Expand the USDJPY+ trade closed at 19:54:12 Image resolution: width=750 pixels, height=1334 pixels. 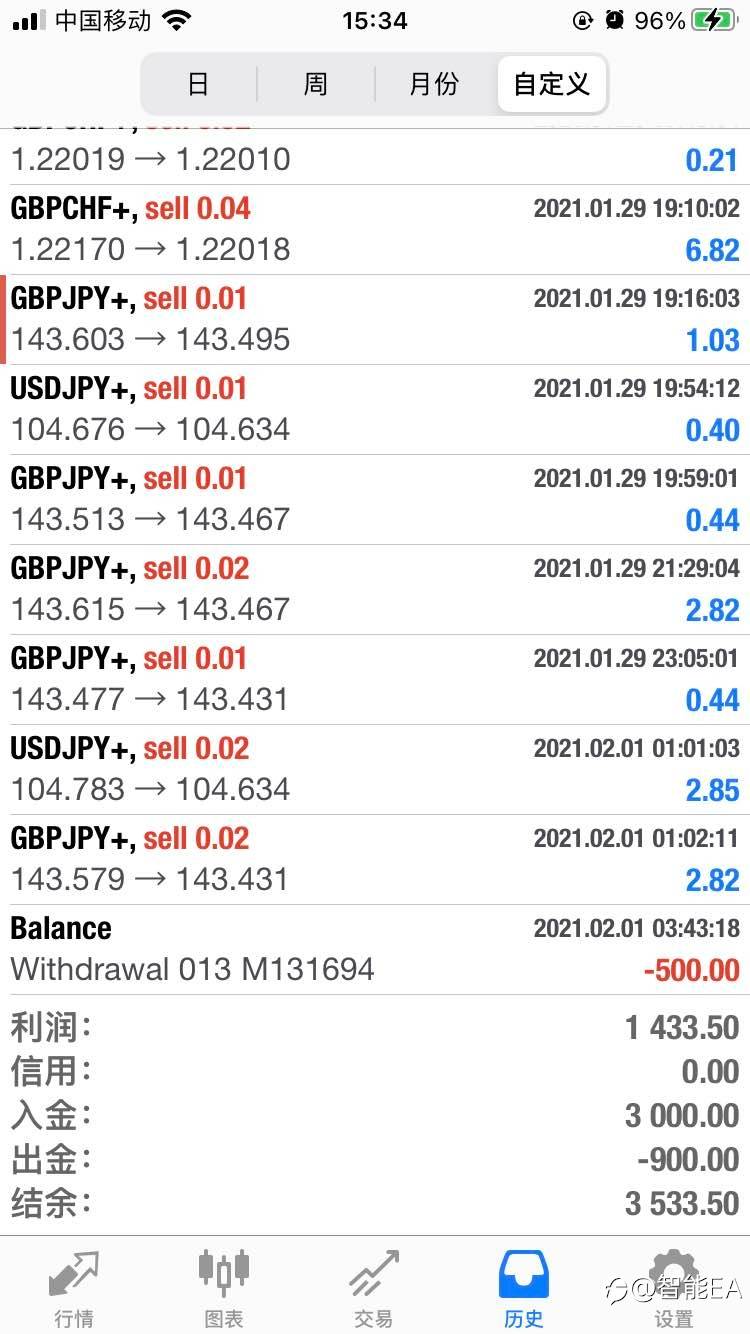[x=375, y=410]
